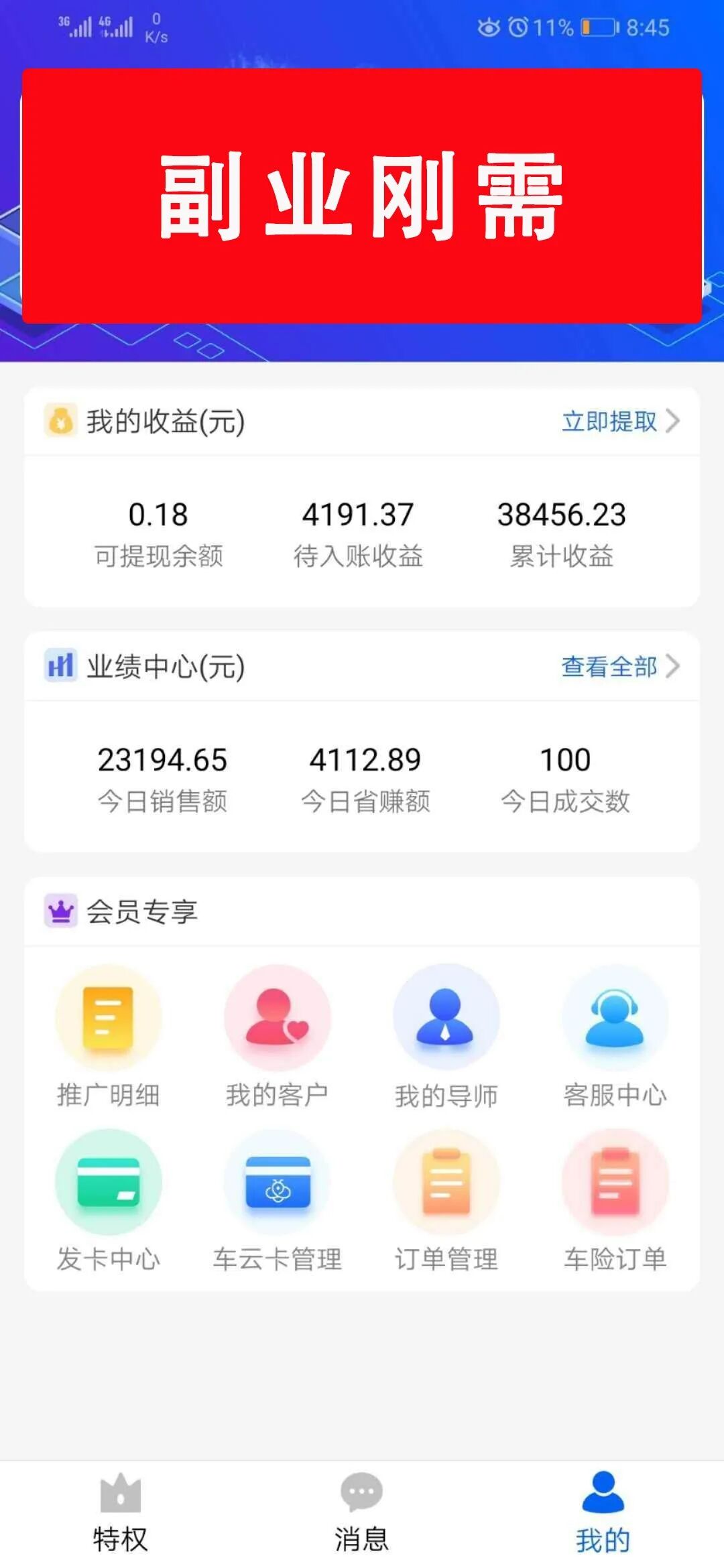Open 发卡中心

coord(109,1201)
